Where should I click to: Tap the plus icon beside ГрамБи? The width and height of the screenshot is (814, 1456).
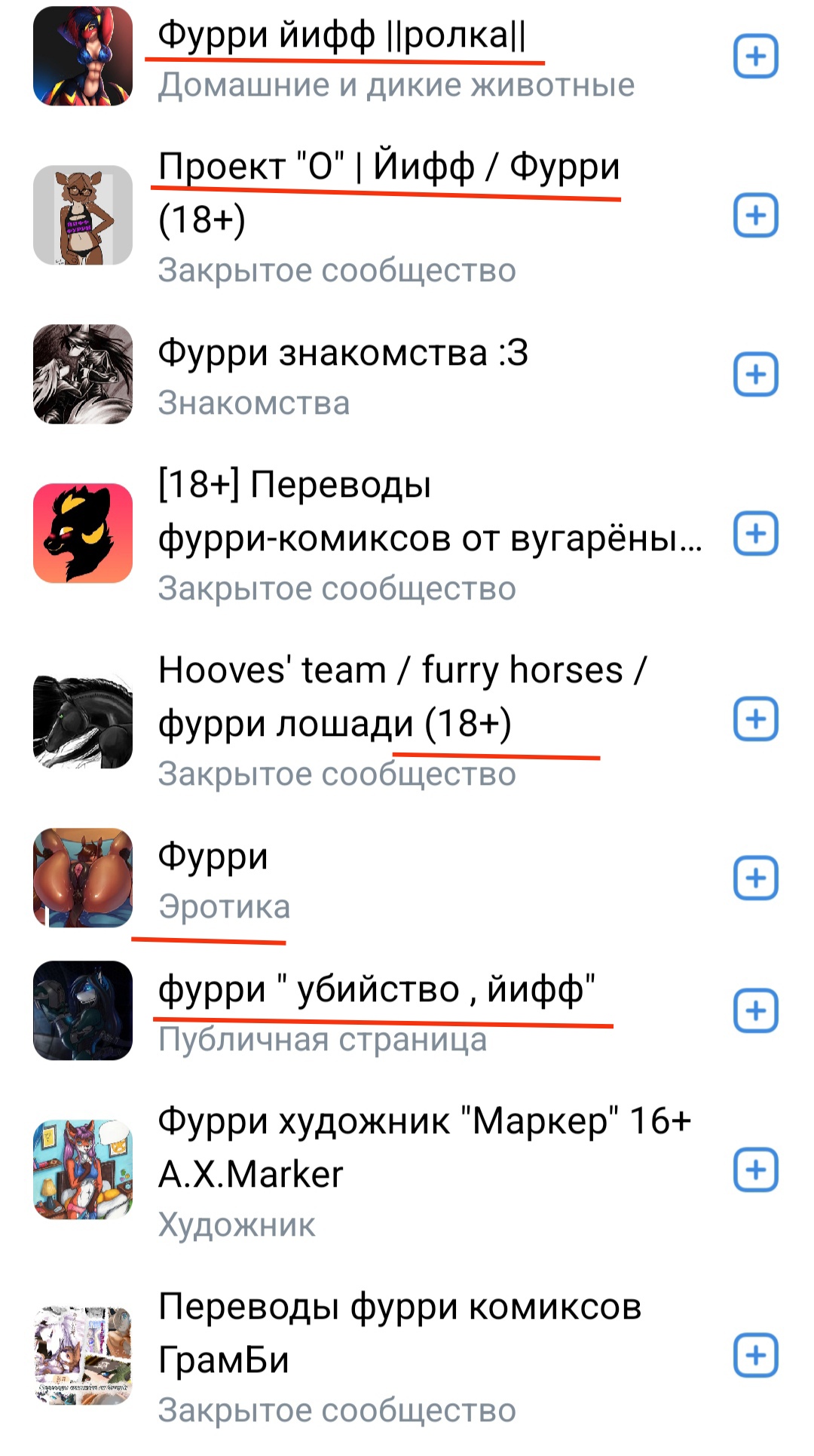(755, 1356)
